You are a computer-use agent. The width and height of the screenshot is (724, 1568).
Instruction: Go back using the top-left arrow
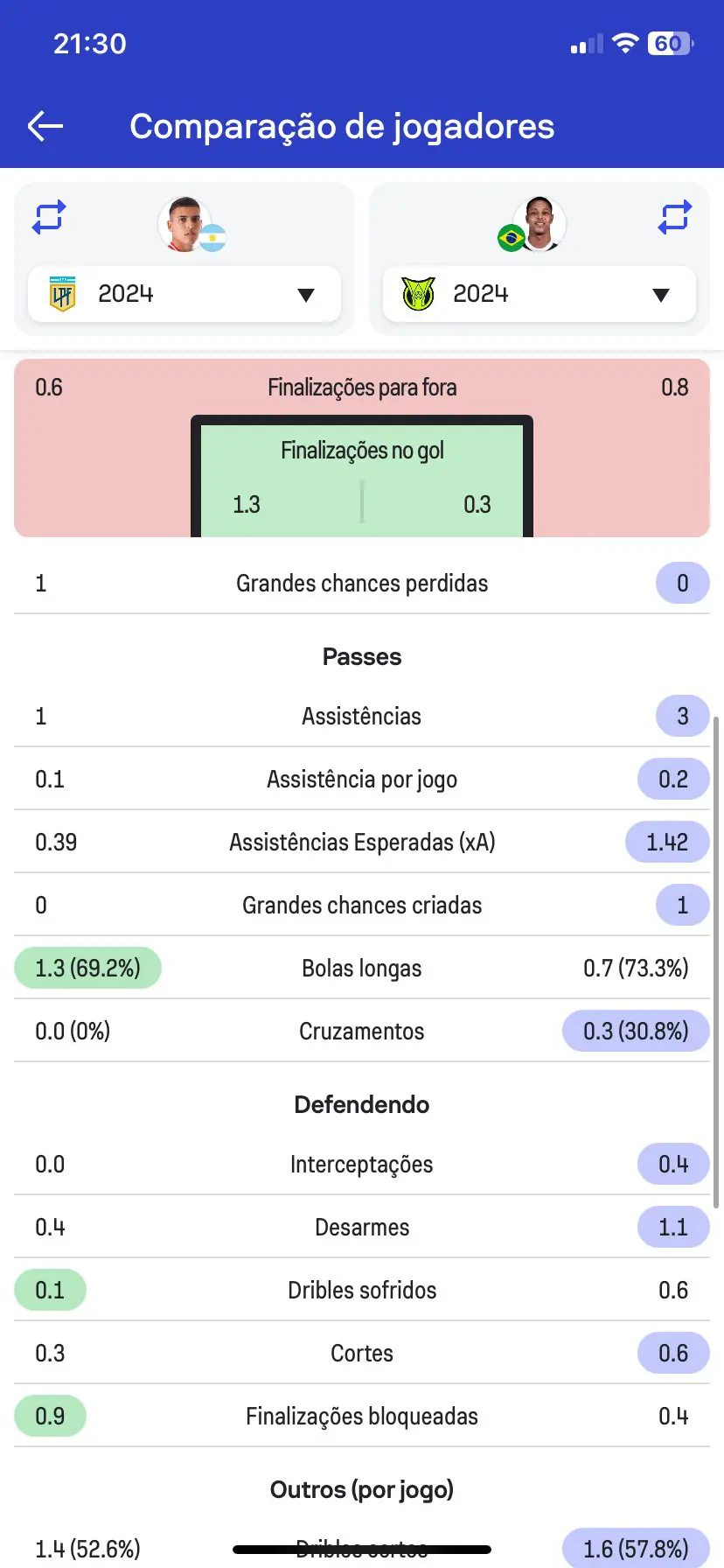pos(45,126)
